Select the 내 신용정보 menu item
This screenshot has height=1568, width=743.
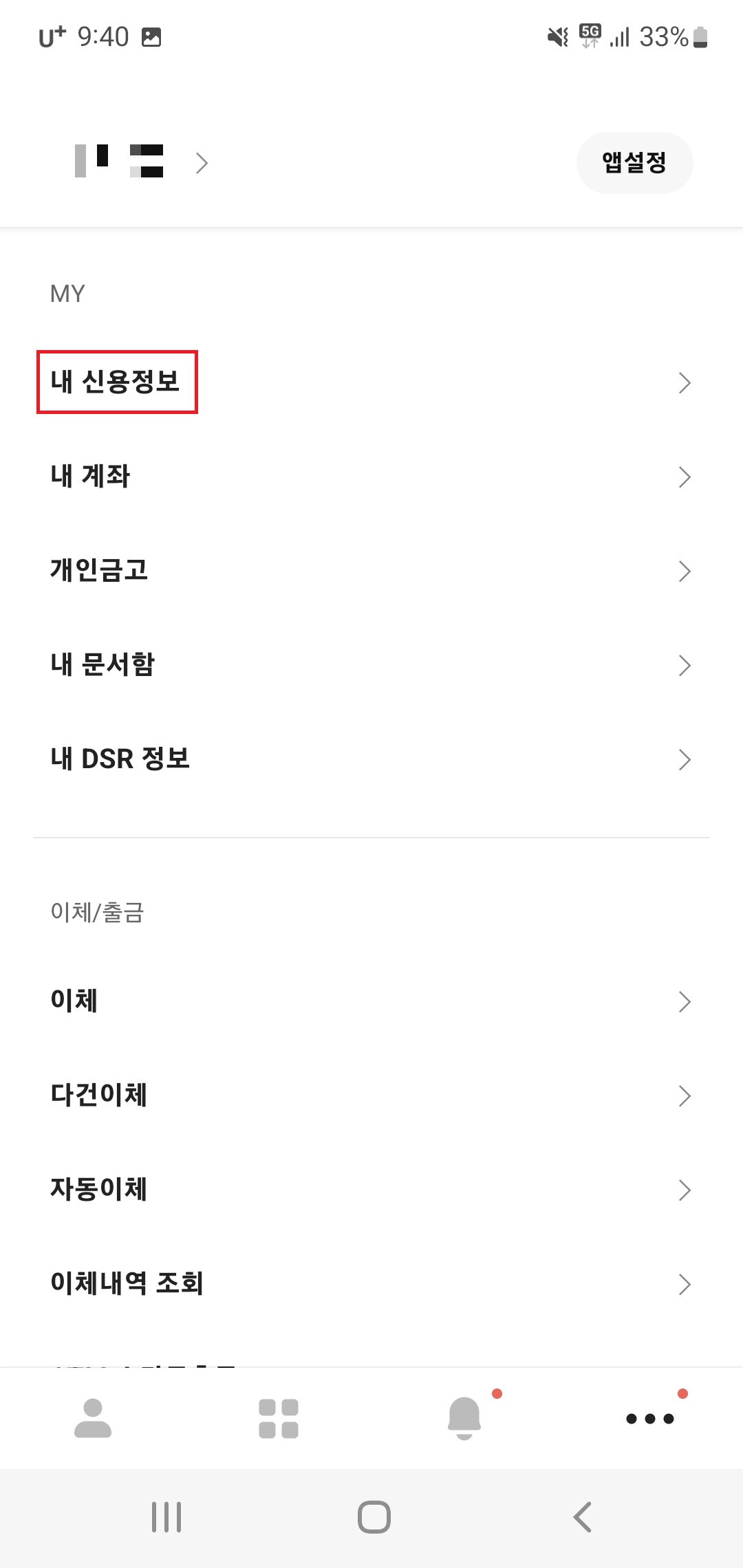tap(116, 383)
